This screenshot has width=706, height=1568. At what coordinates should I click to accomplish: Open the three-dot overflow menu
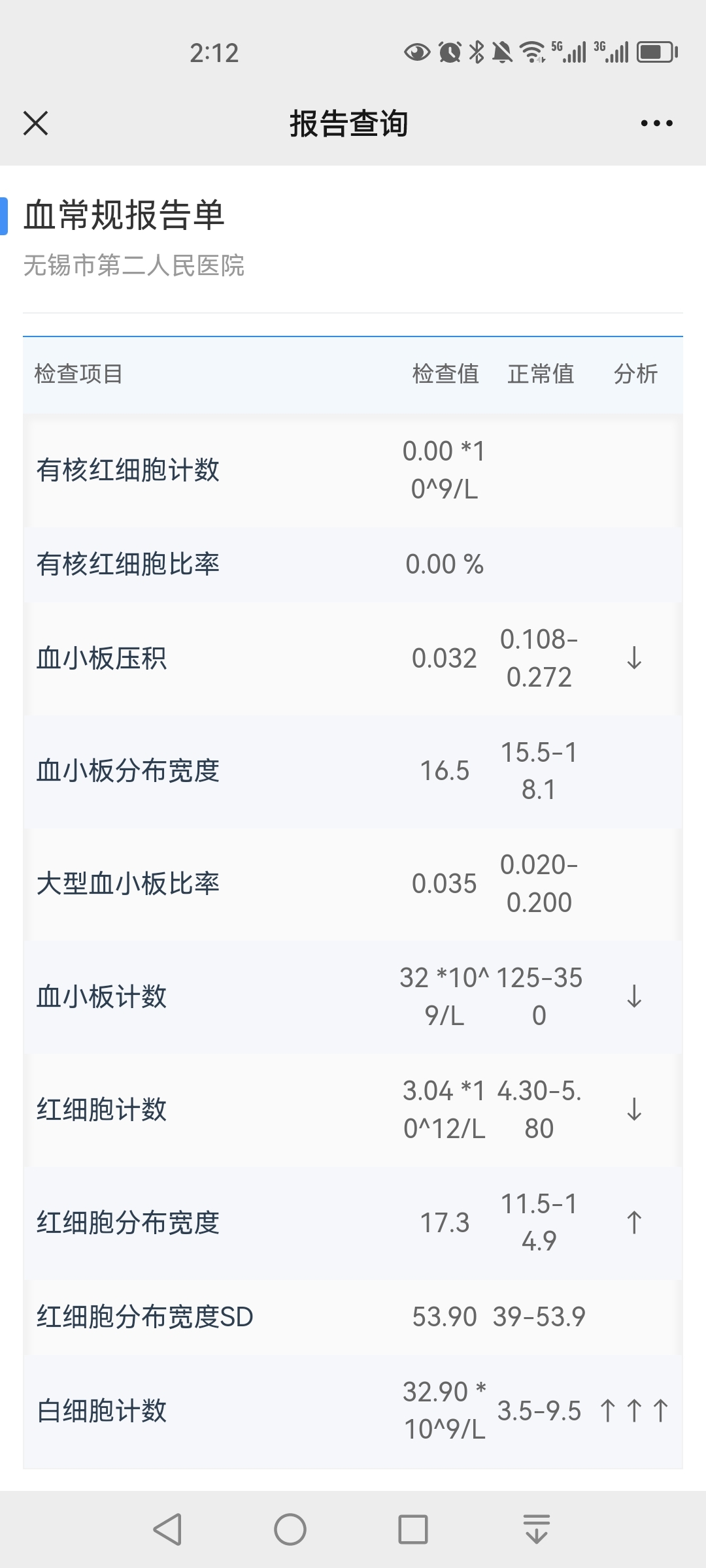[x=656, y=123]
